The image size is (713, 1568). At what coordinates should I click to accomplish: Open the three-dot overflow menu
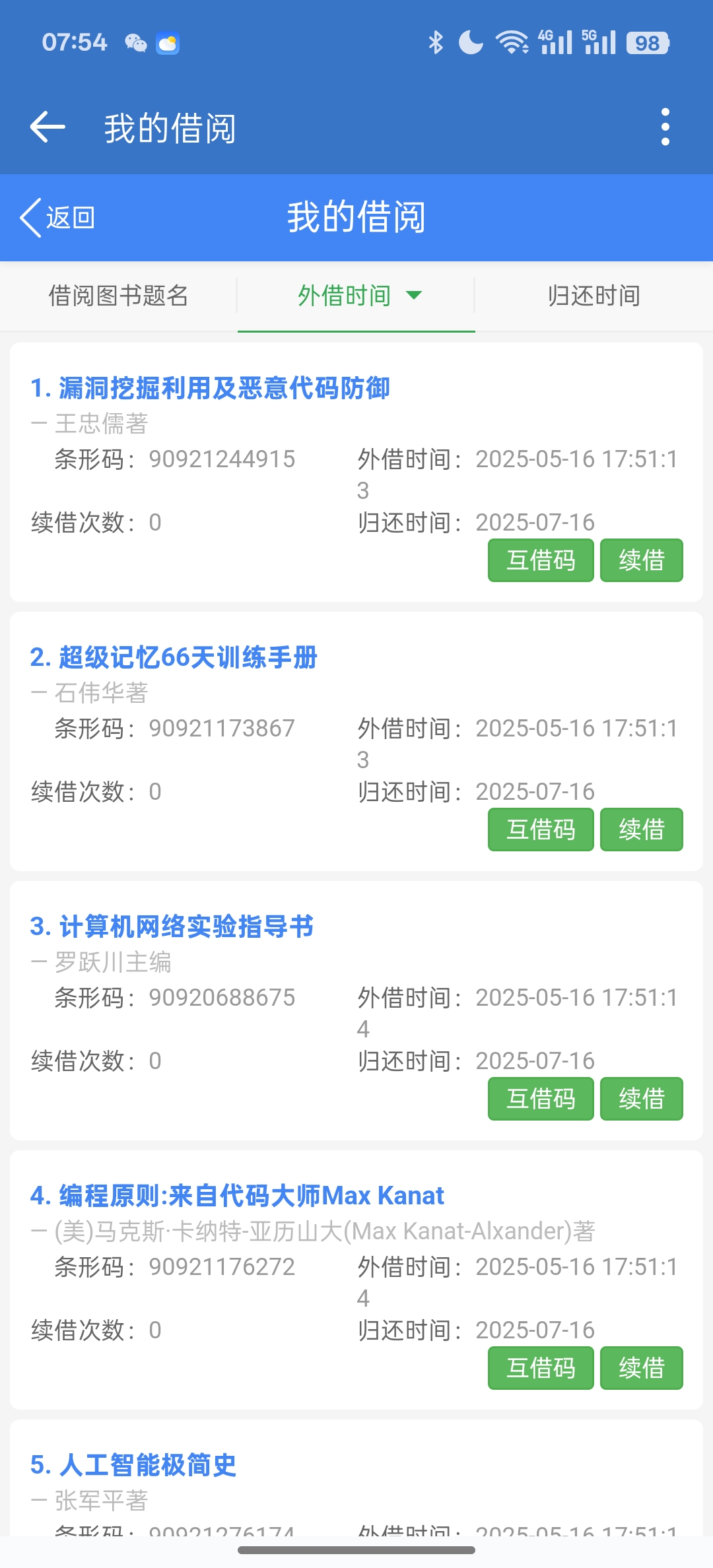665,127
